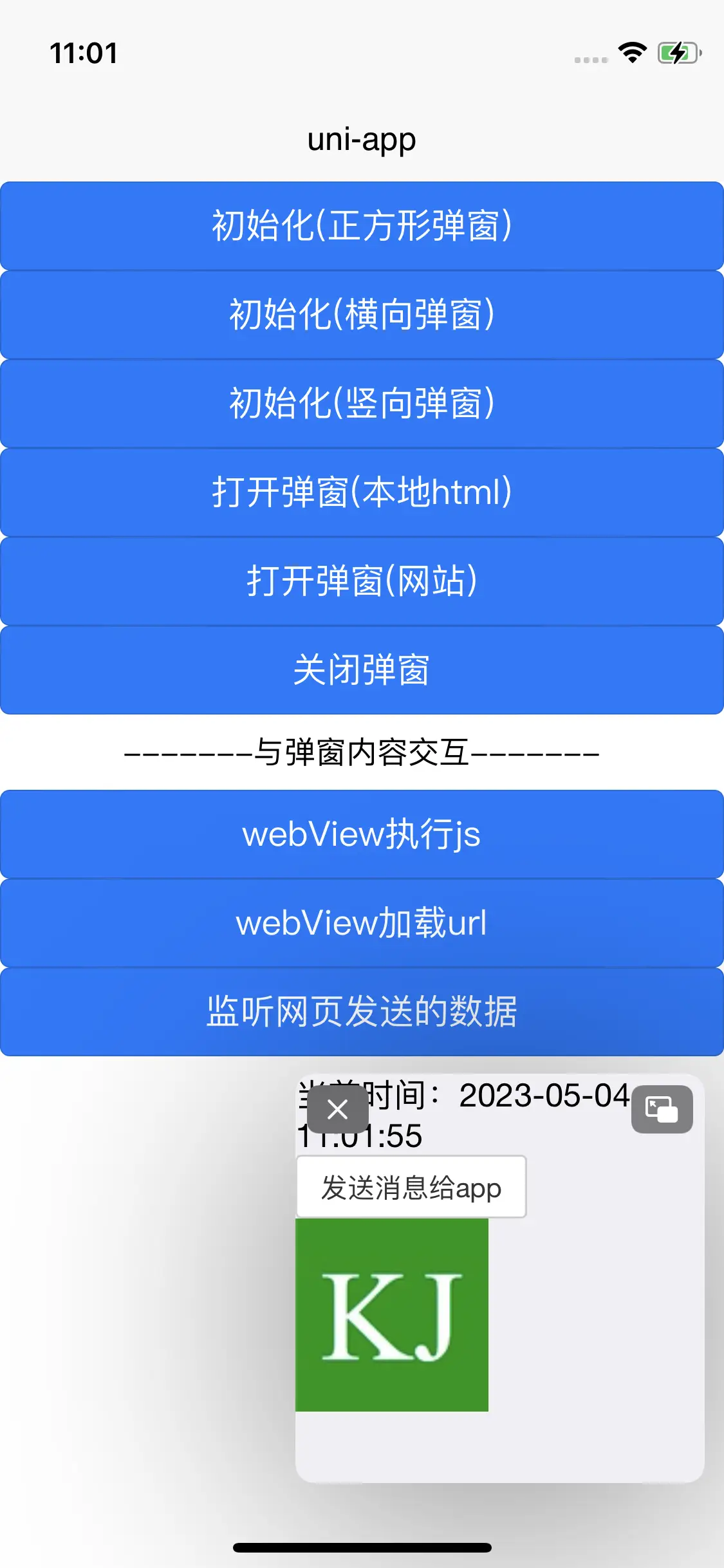Select 初始化(横向弹窗) button

point(362,315)
